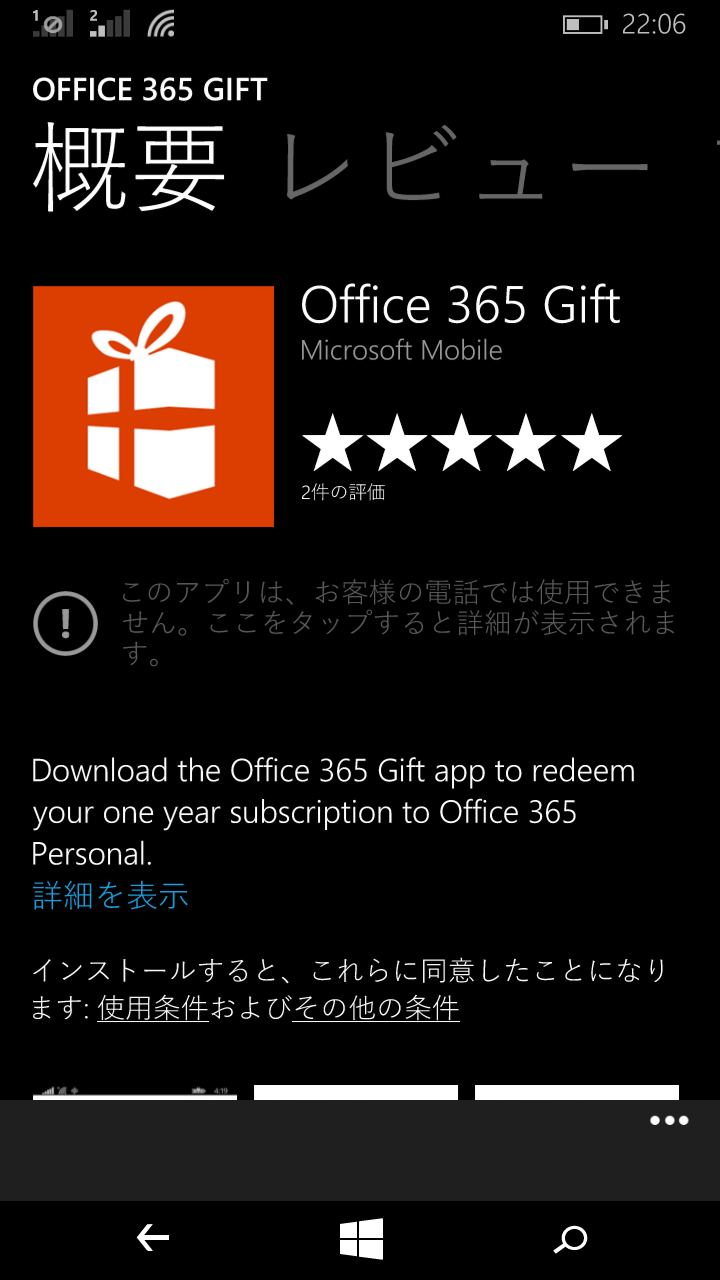This screenshot has height=1280, width=720.
Task: Tap the Search icon in navigation bar
Action: 570,1238
